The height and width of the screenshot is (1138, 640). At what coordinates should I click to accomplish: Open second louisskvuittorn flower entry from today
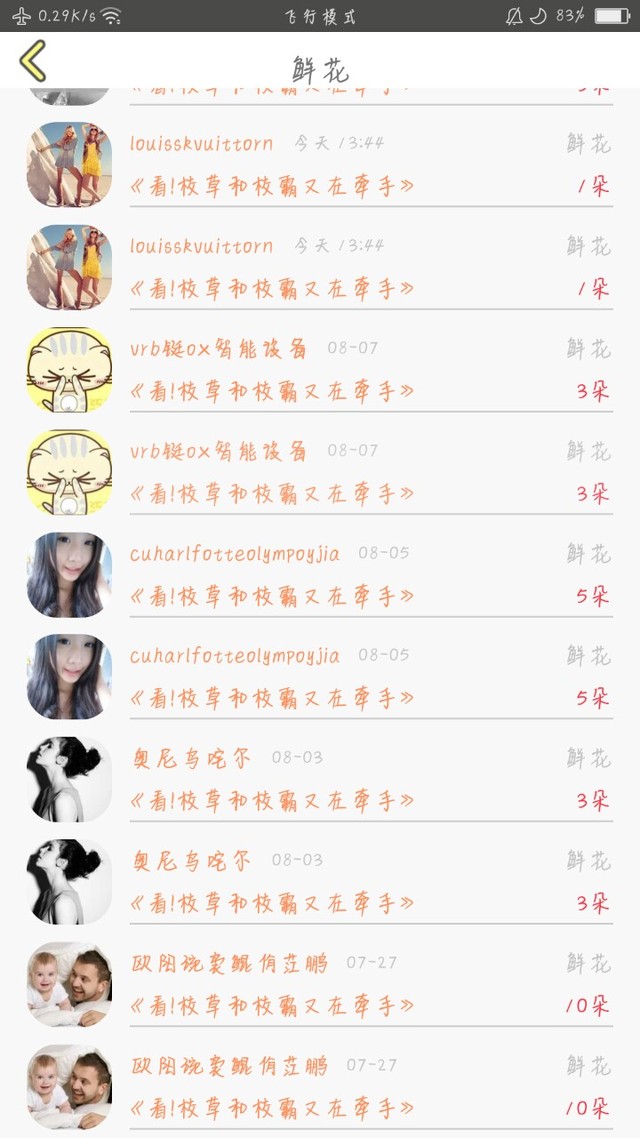(320, 267)
